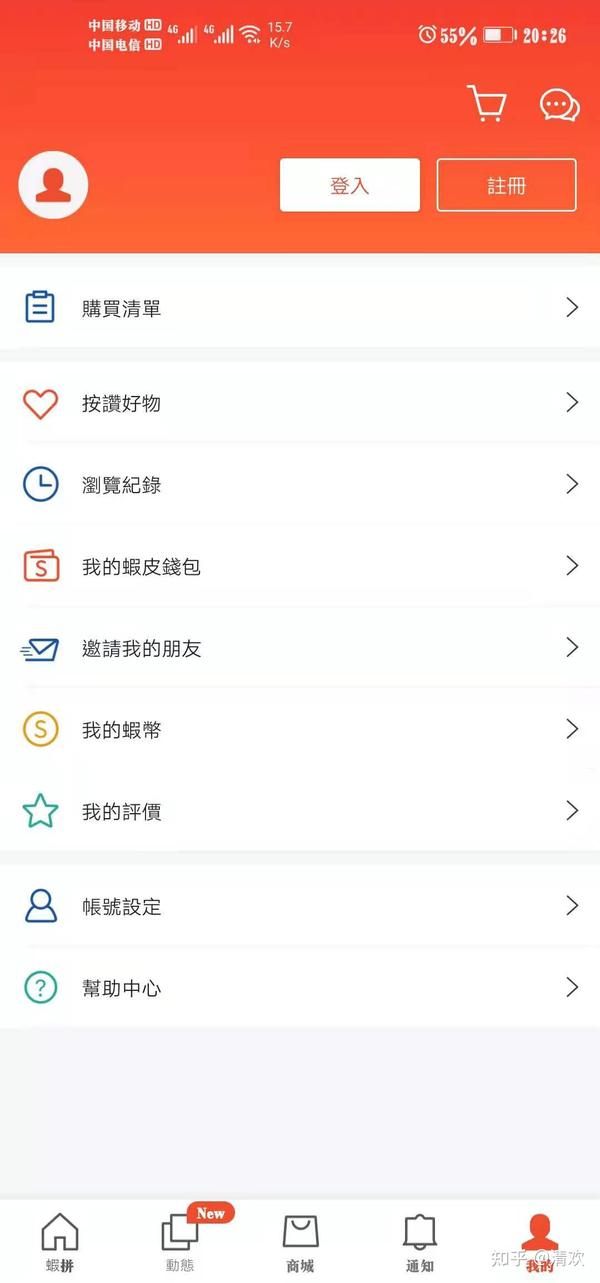Open the shopping cart icon
This screenshot has height=1283, width=600.
486,103
